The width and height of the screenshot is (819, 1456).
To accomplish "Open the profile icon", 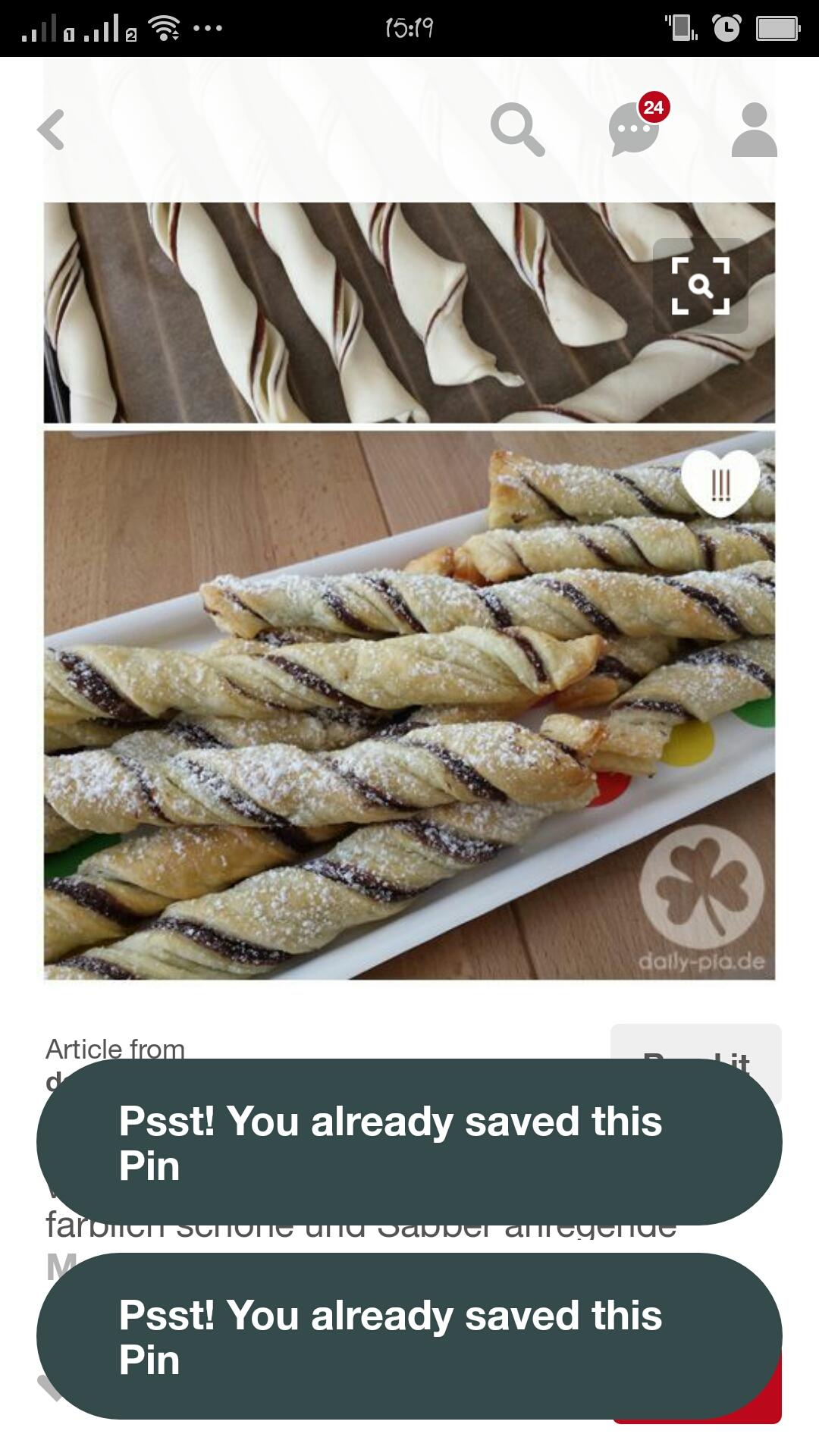I will click(754, 130).
